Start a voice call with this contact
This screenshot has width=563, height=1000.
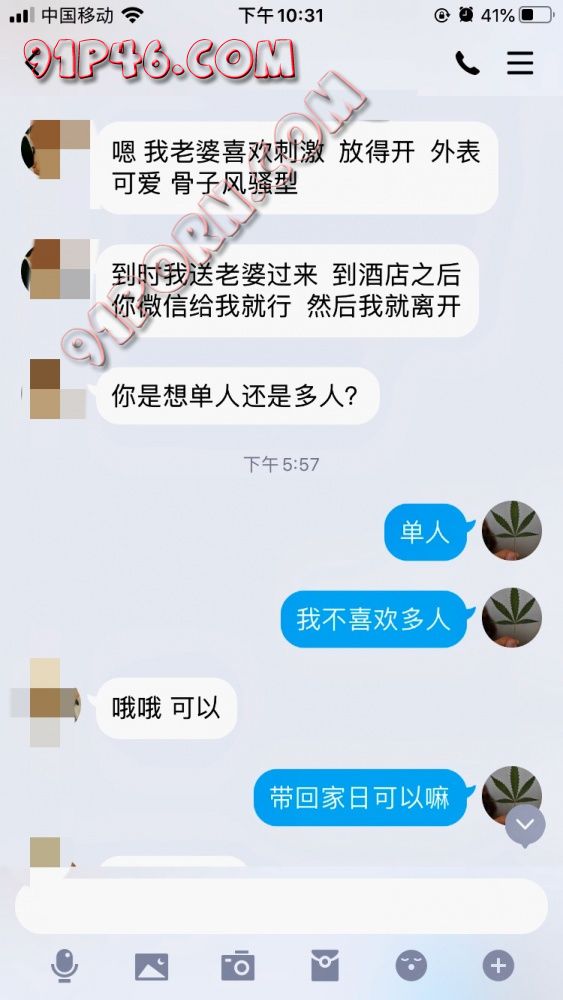coord(467,63)
